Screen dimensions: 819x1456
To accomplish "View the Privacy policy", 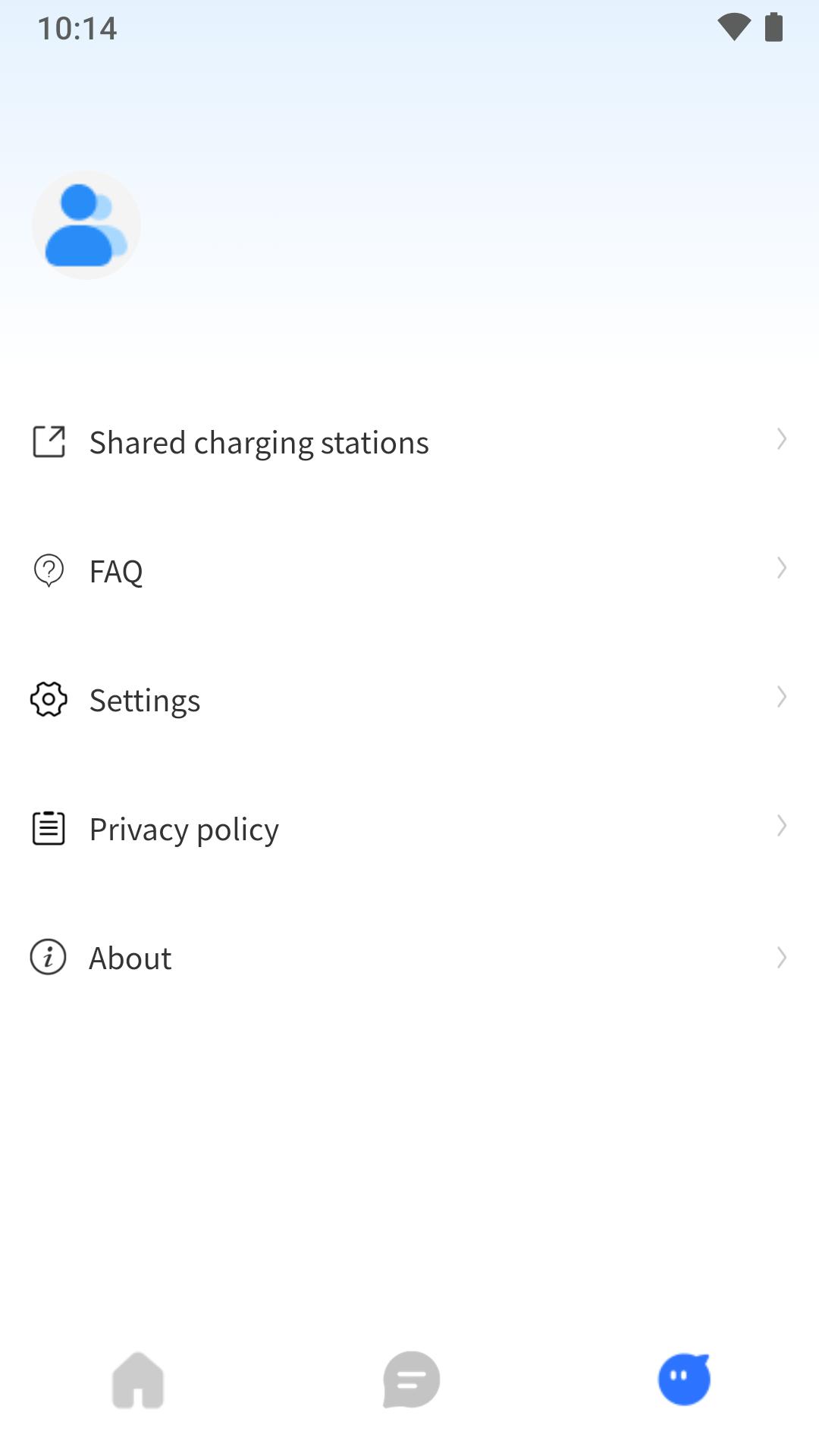I will point(184,830).
